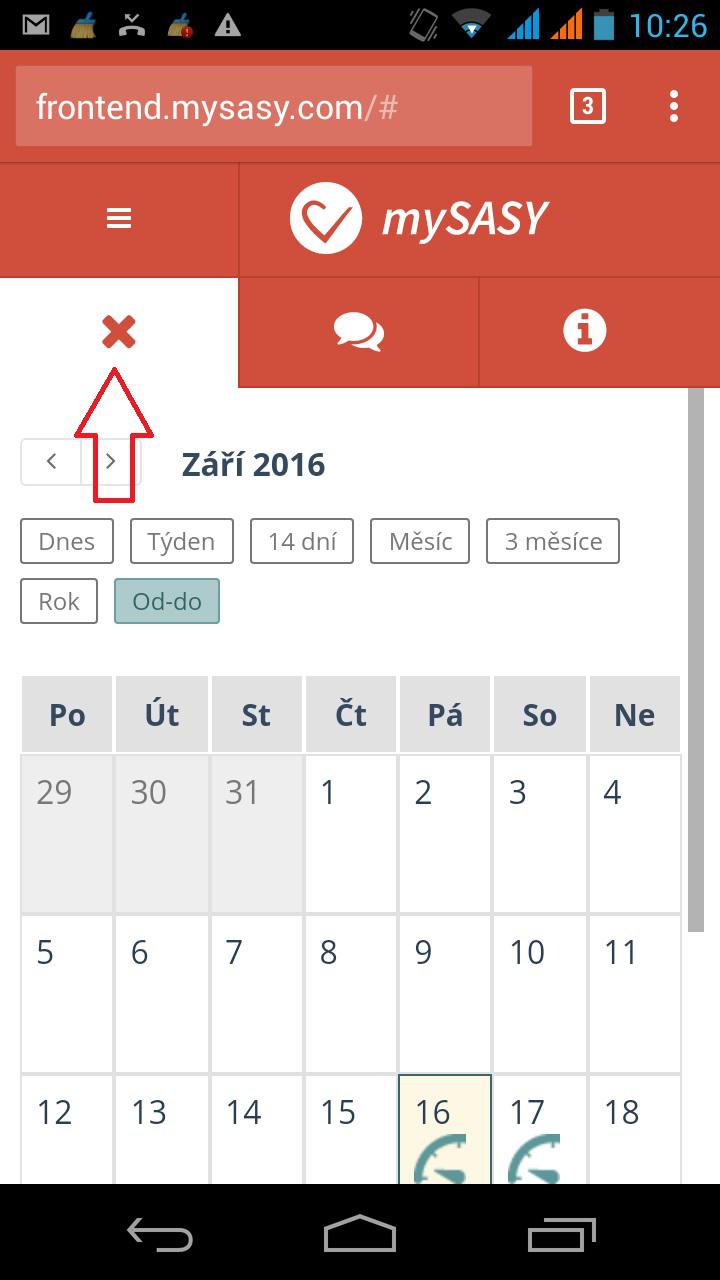
Task: Open the recent apps overview
Action: [x=562, y=1234]
